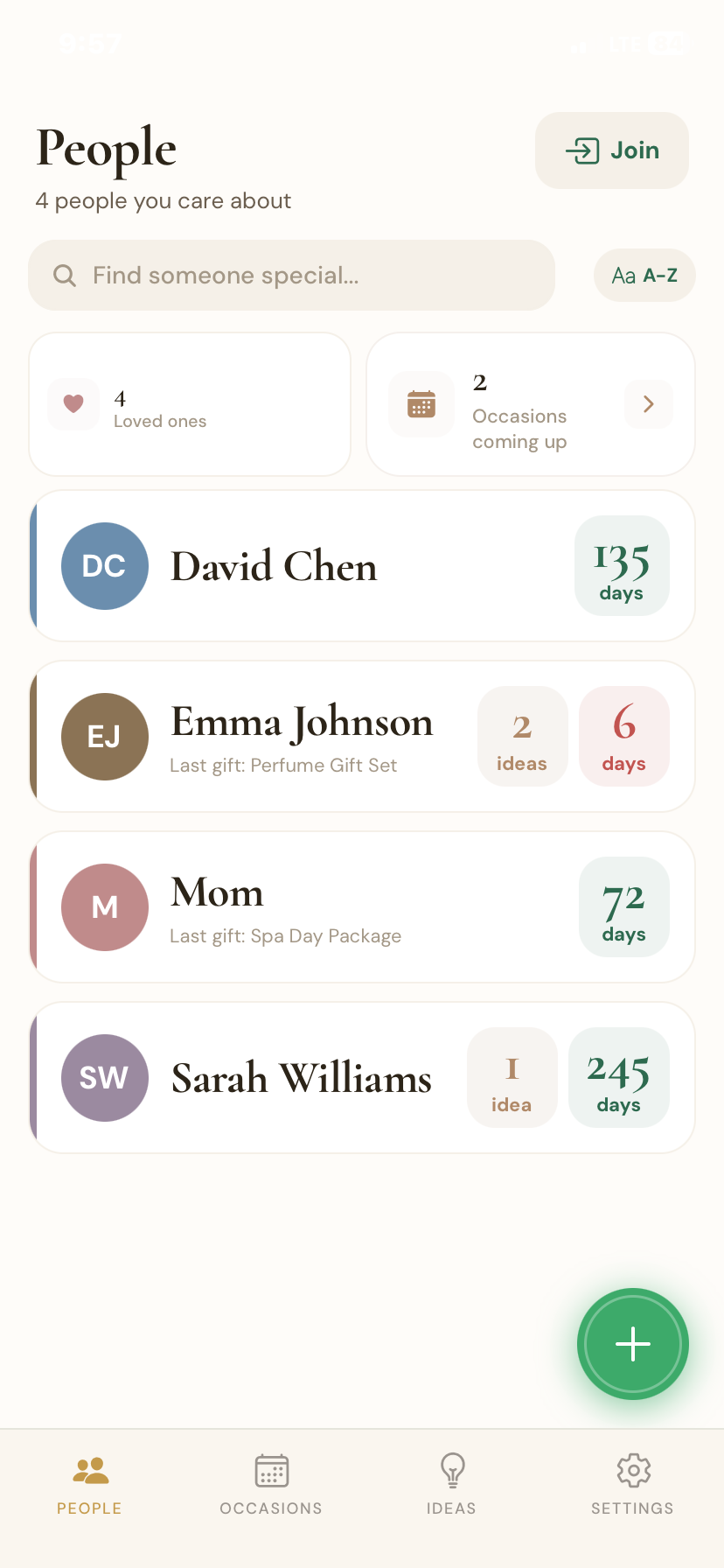Go to the Settings tab

point(632,1484)
